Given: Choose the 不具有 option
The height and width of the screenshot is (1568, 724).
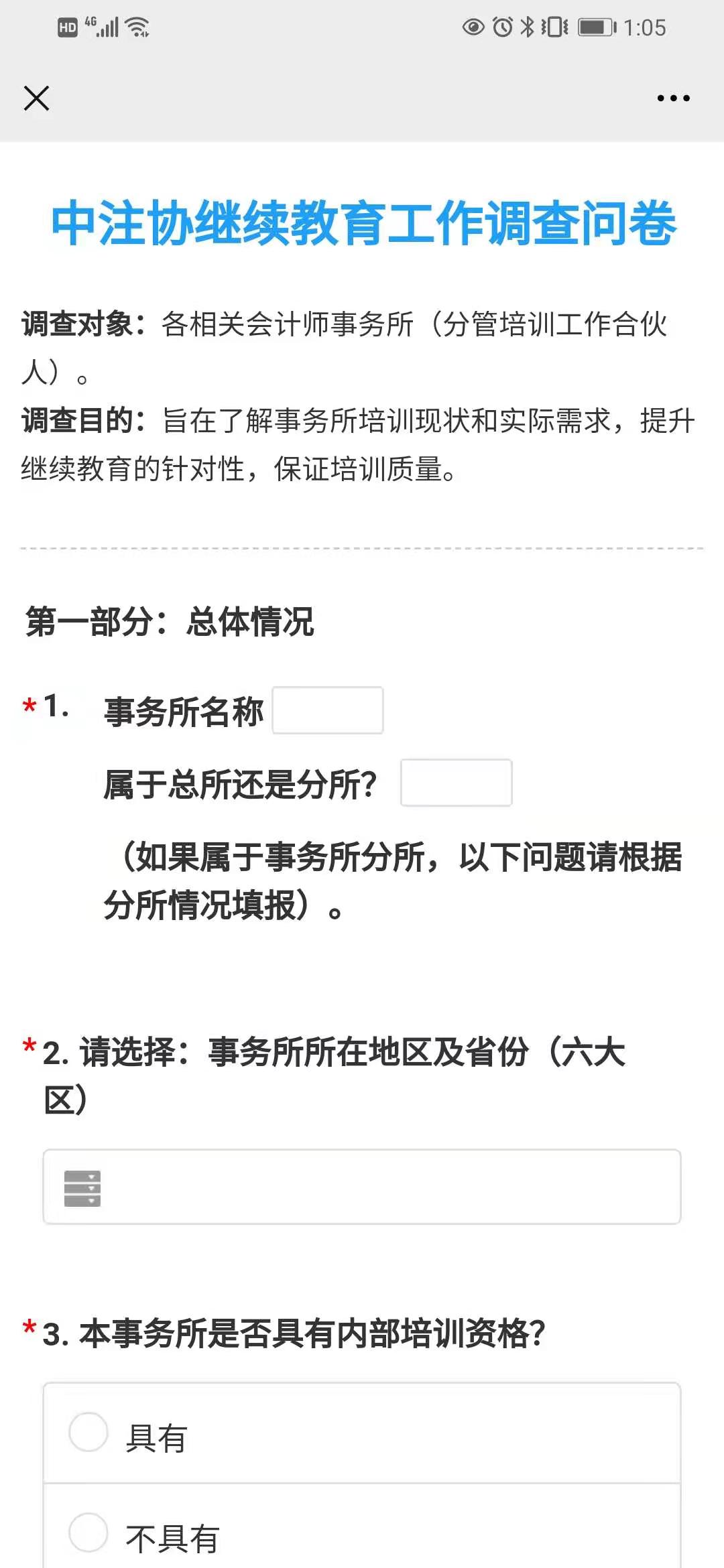Looking at the screenshot, I should pos(88,1532).
